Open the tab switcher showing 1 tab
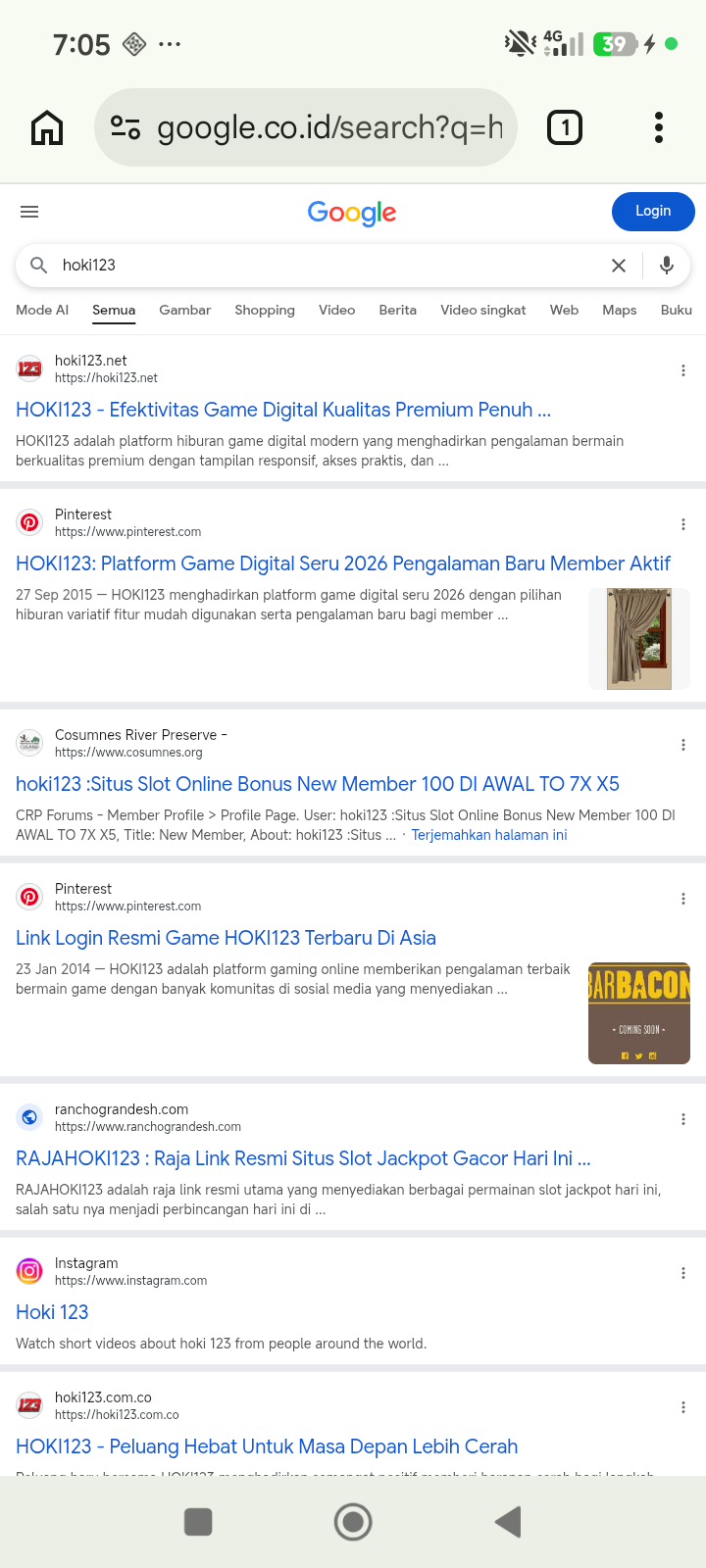706x1568 pixels. [x=565, y=127]
